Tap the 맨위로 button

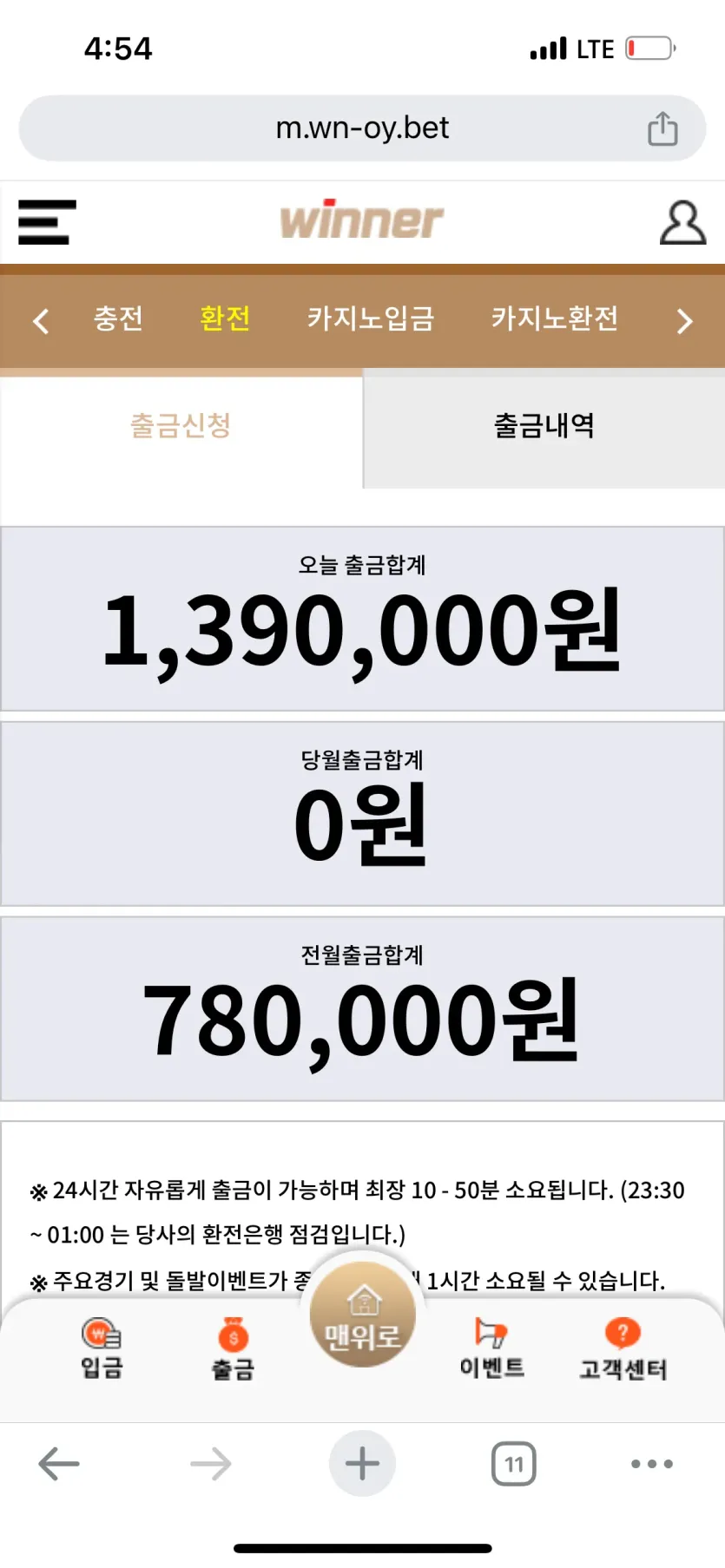tap(363, 1315)
